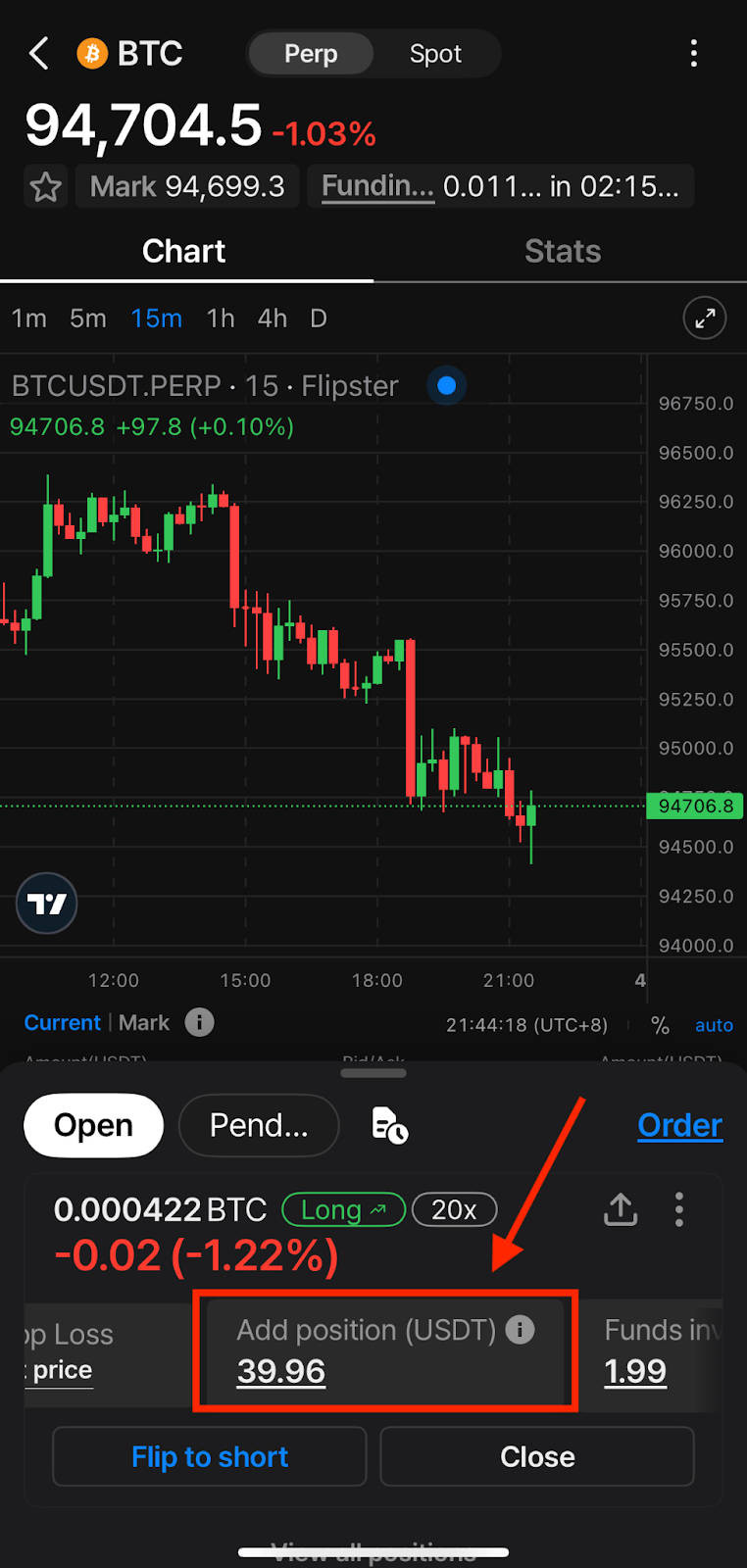Switch to the Spot segment
Screen dimensions: 747x1568
coord(435,54)
